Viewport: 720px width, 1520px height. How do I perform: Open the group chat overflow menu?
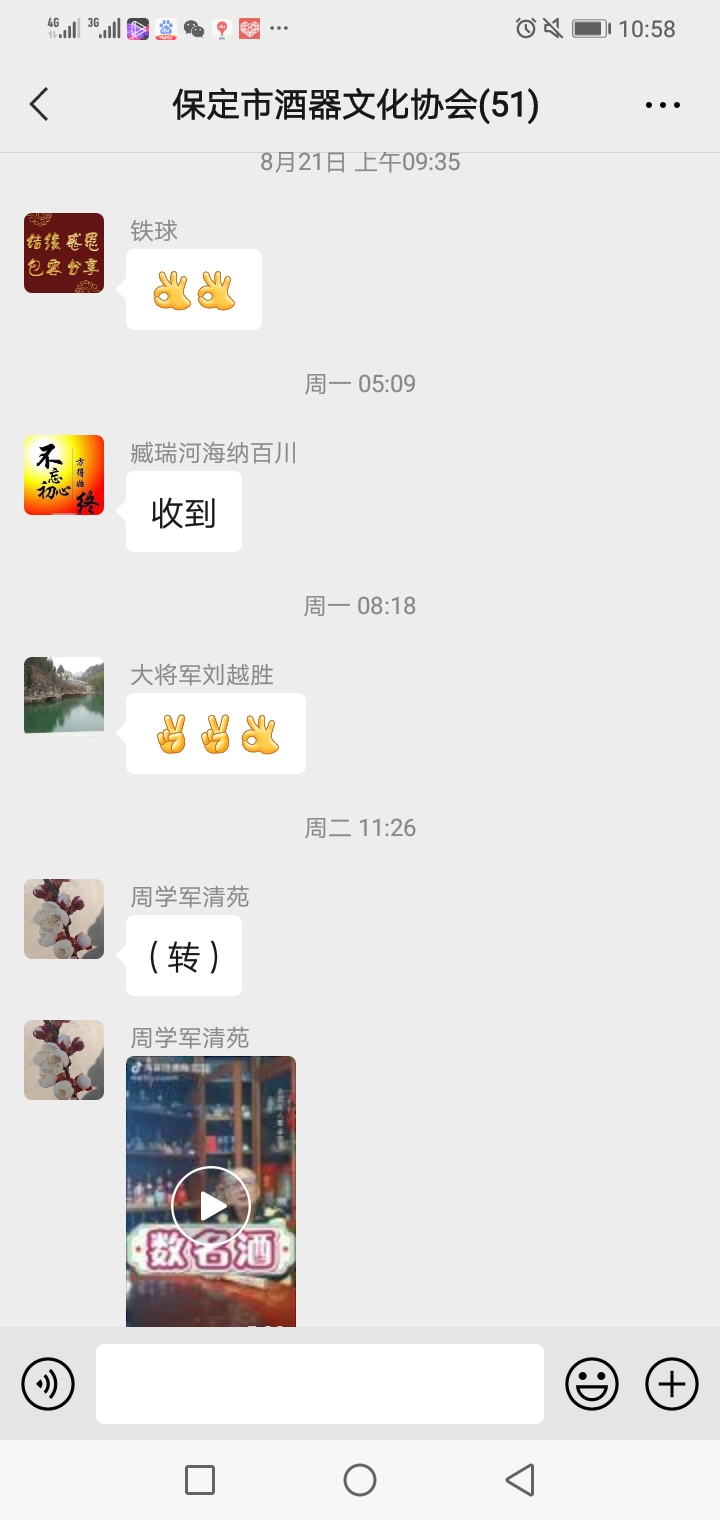point(662,104)
